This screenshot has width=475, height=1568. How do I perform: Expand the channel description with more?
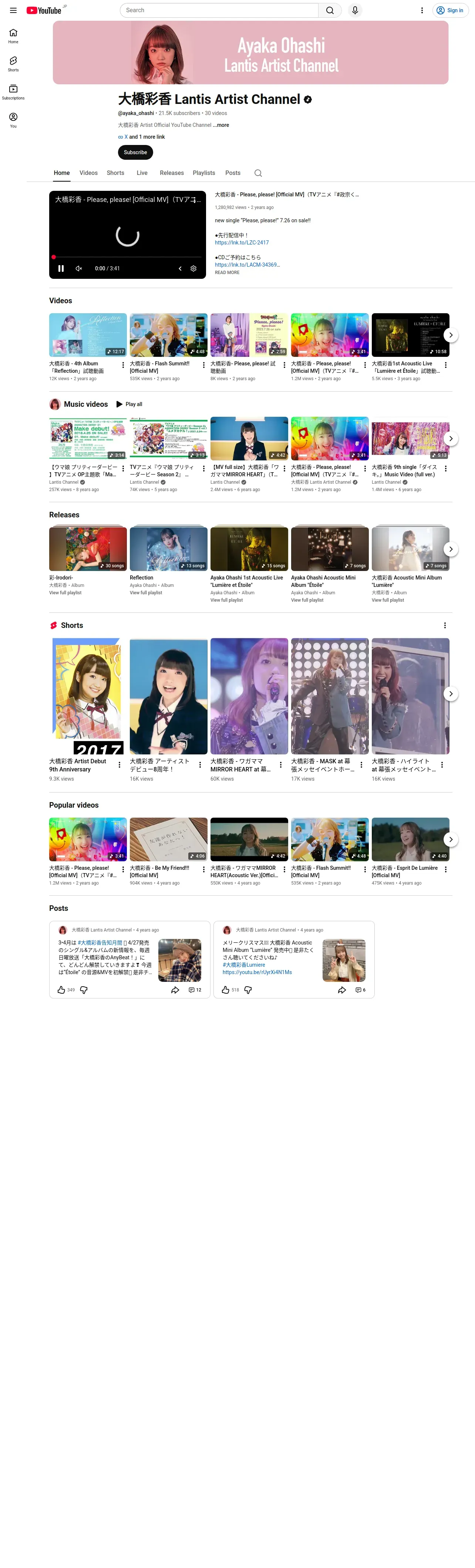pyautogui.click(x=221, y=125)
